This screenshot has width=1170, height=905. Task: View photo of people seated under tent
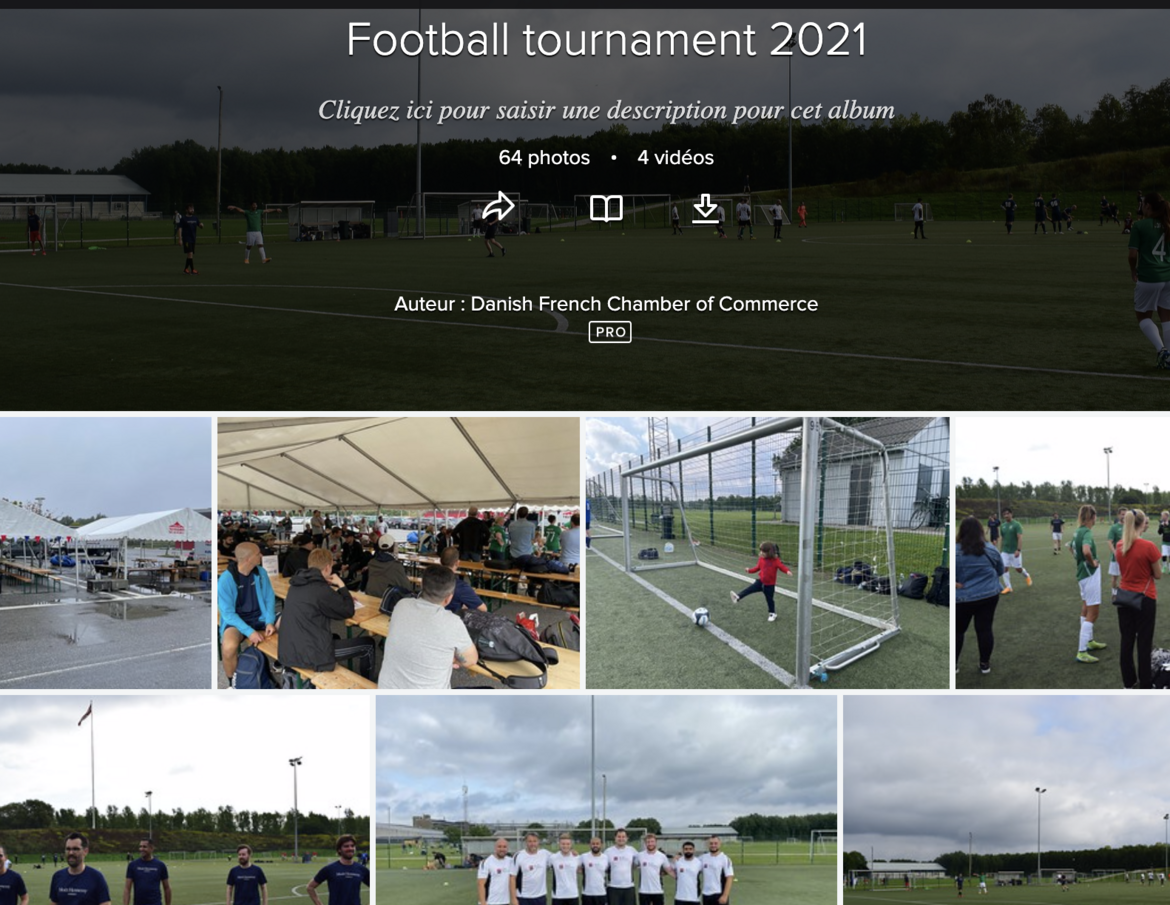tap(398, 552)
